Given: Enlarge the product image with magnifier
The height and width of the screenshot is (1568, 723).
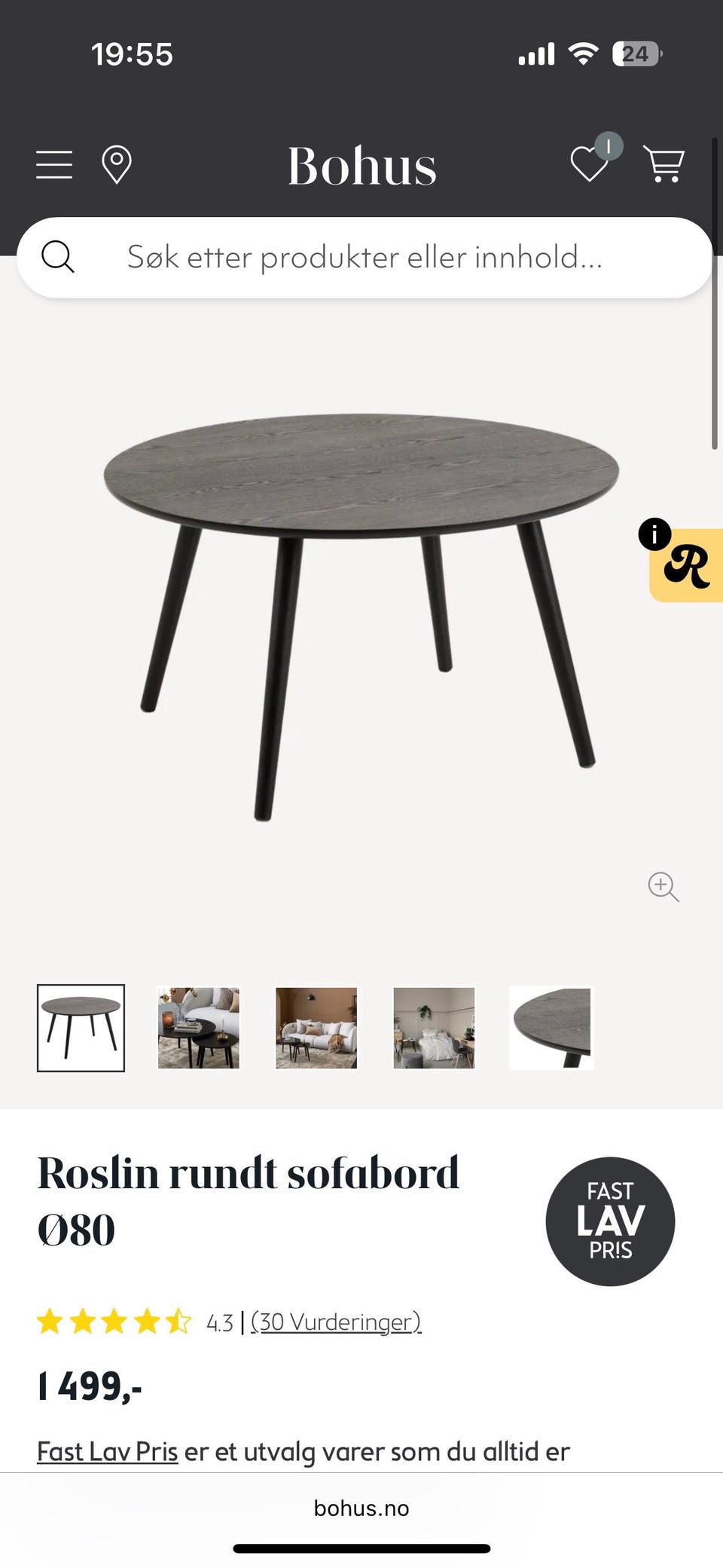Looking at the screenshot, I should [663, 886].
